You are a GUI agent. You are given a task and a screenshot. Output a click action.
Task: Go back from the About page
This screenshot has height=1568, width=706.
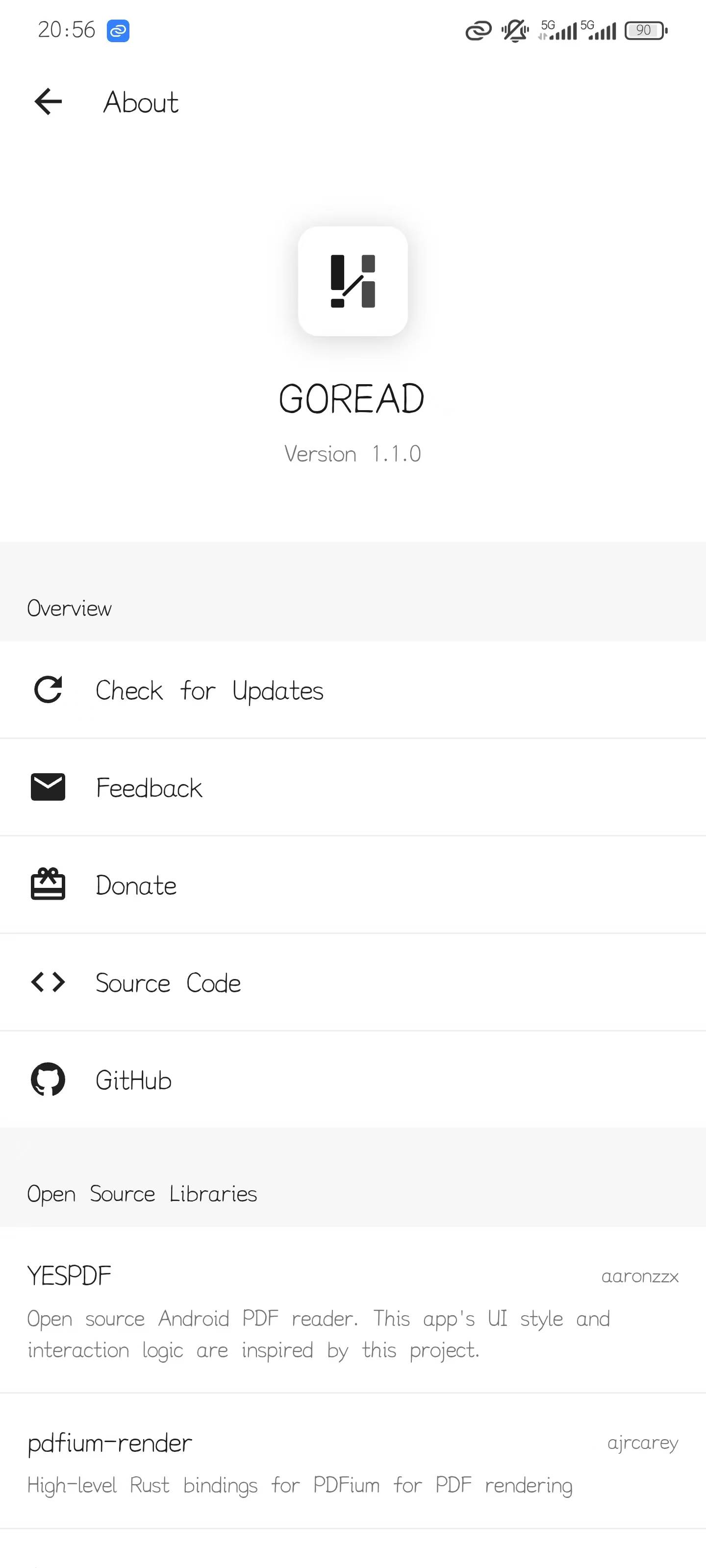click(48, 101)
